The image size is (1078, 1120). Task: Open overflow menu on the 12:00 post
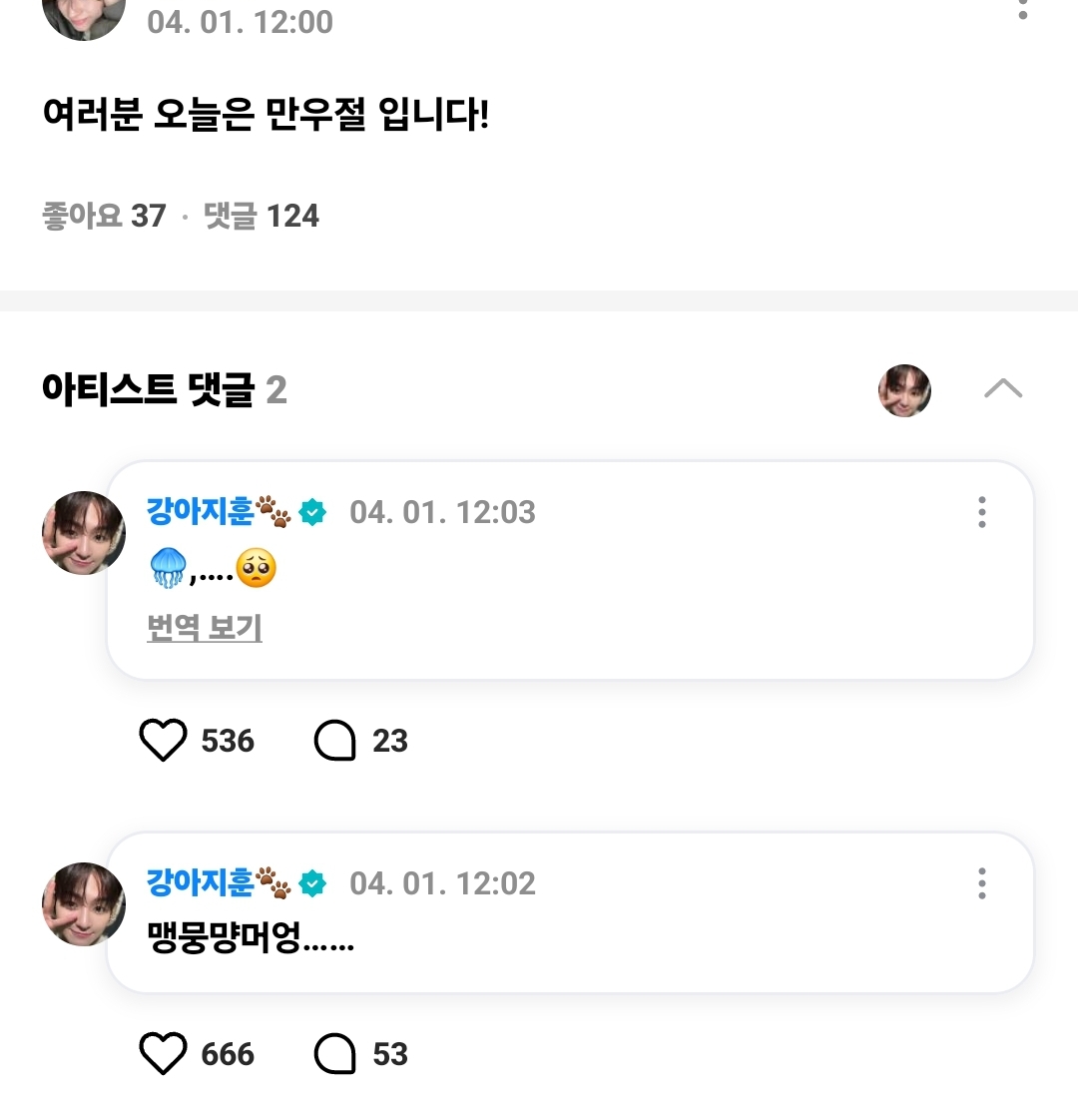pos(1022,10)
